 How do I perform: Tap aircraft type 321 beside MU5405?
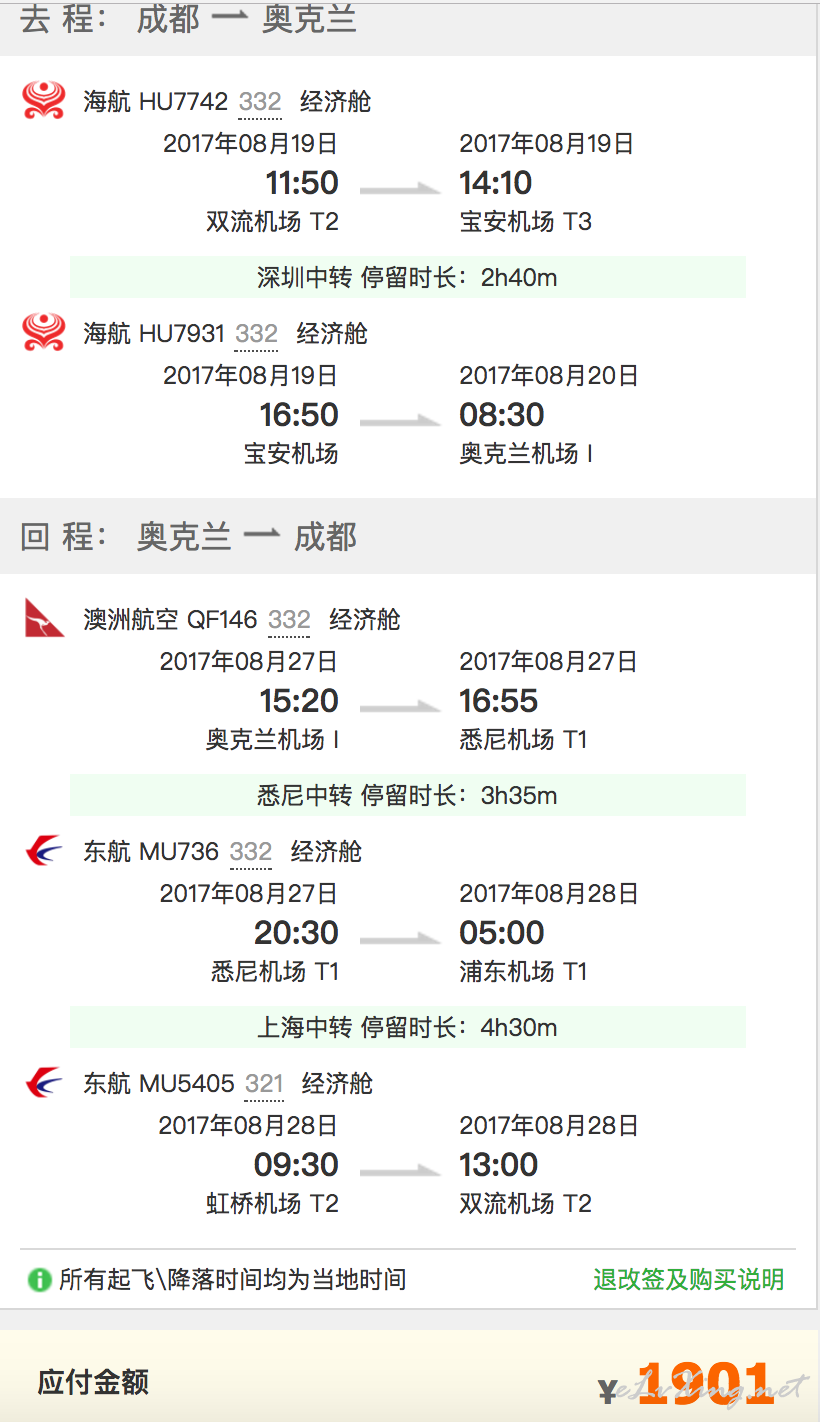(x=264, y=1084)
